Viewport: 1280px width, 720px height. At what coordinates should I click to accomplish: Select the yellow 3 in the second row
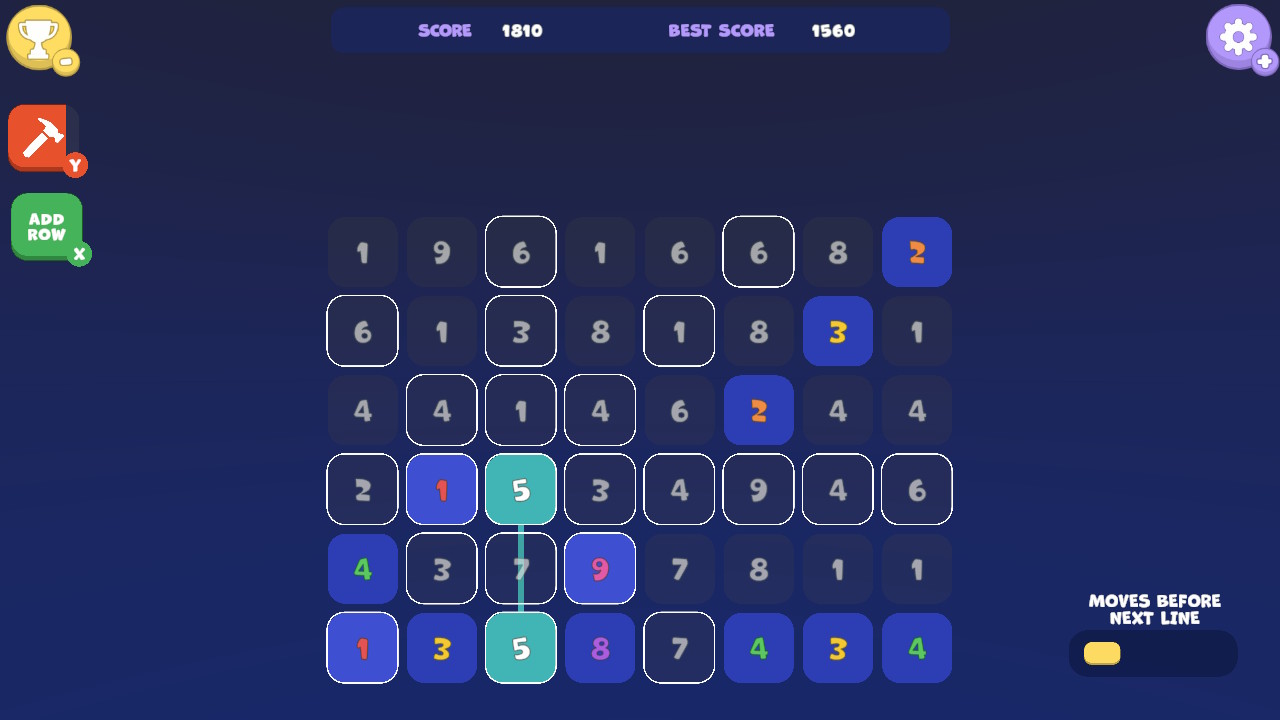coord(838,331)
